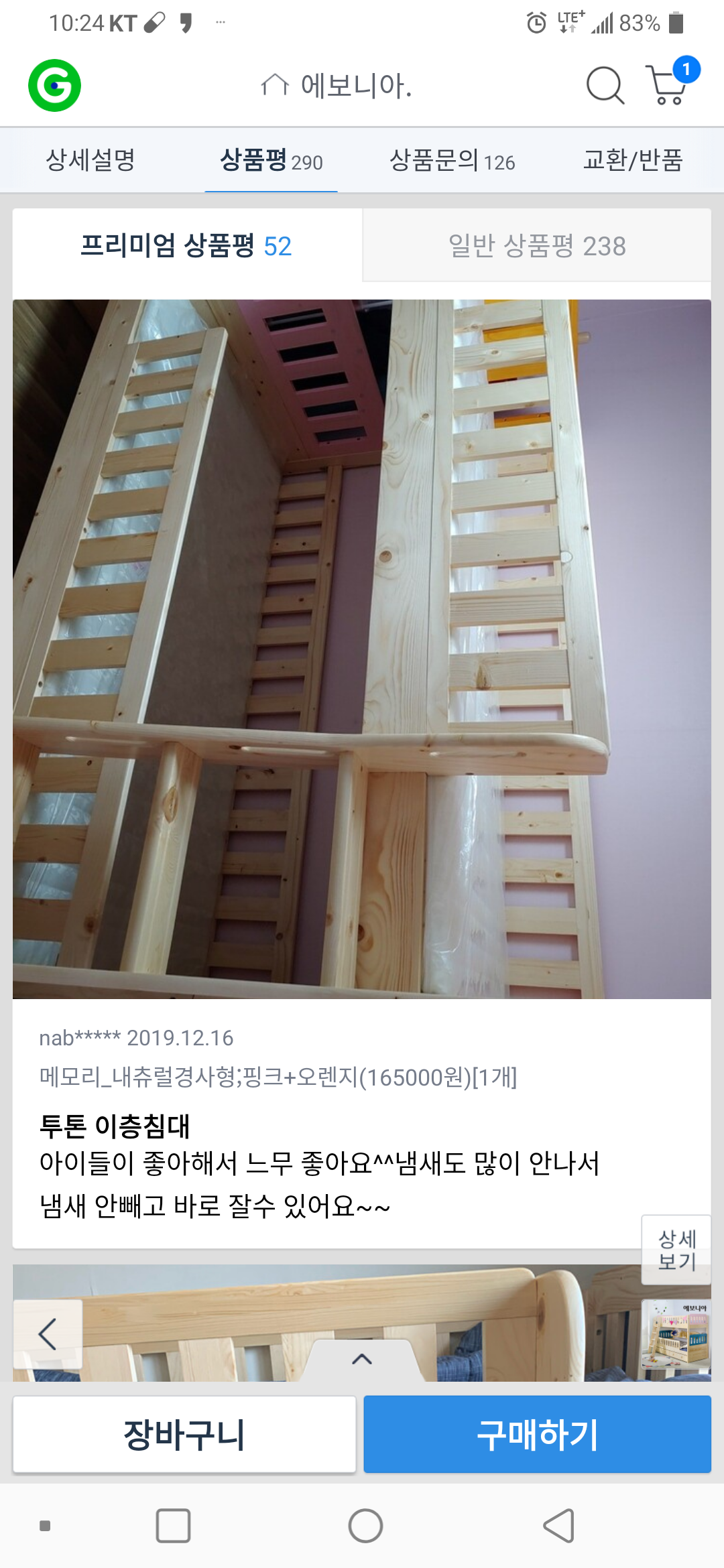The height and width of the screenshot is (1568, 724).
Task: Tap the 상세보기 floating button
Action: click(676, 1250)
